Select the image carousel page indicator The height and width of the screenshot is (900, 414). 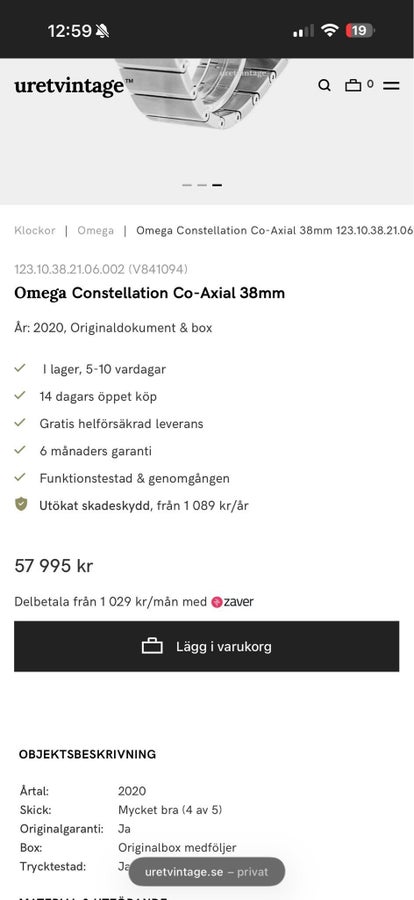202,185
